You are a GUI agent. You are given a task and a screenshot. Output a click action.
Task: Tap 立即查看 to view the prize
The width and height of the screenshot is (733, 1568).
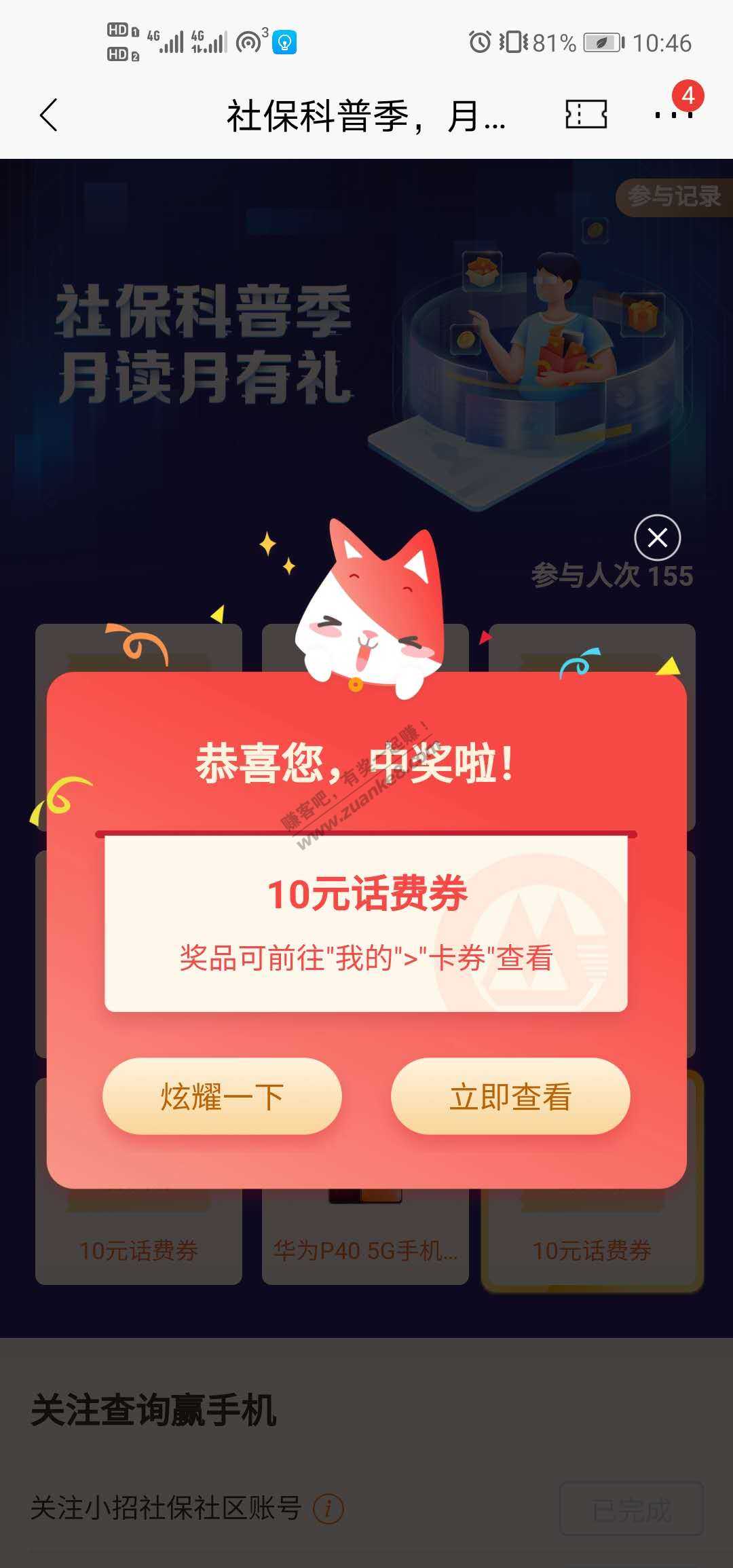510,1096
